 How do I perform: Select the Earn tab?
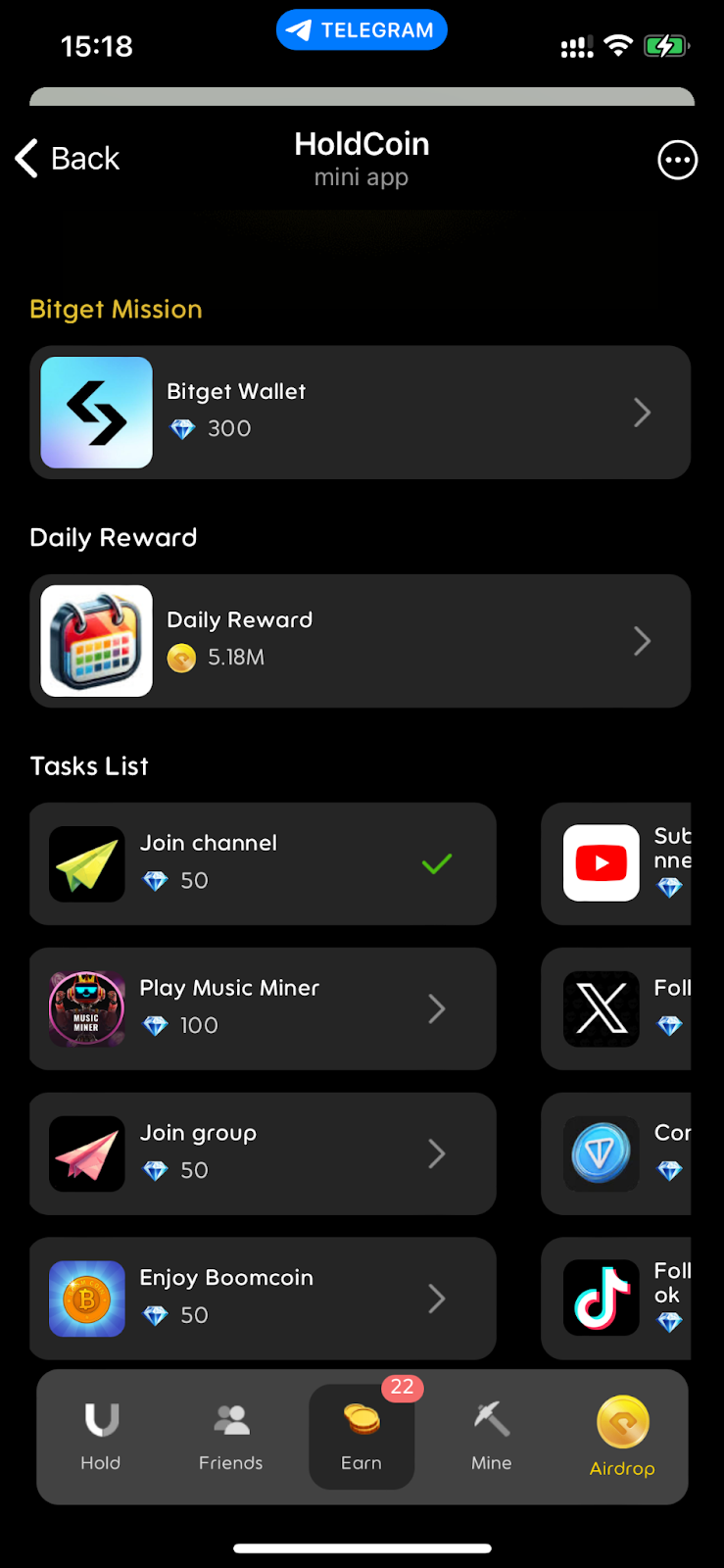point(362,1437)
